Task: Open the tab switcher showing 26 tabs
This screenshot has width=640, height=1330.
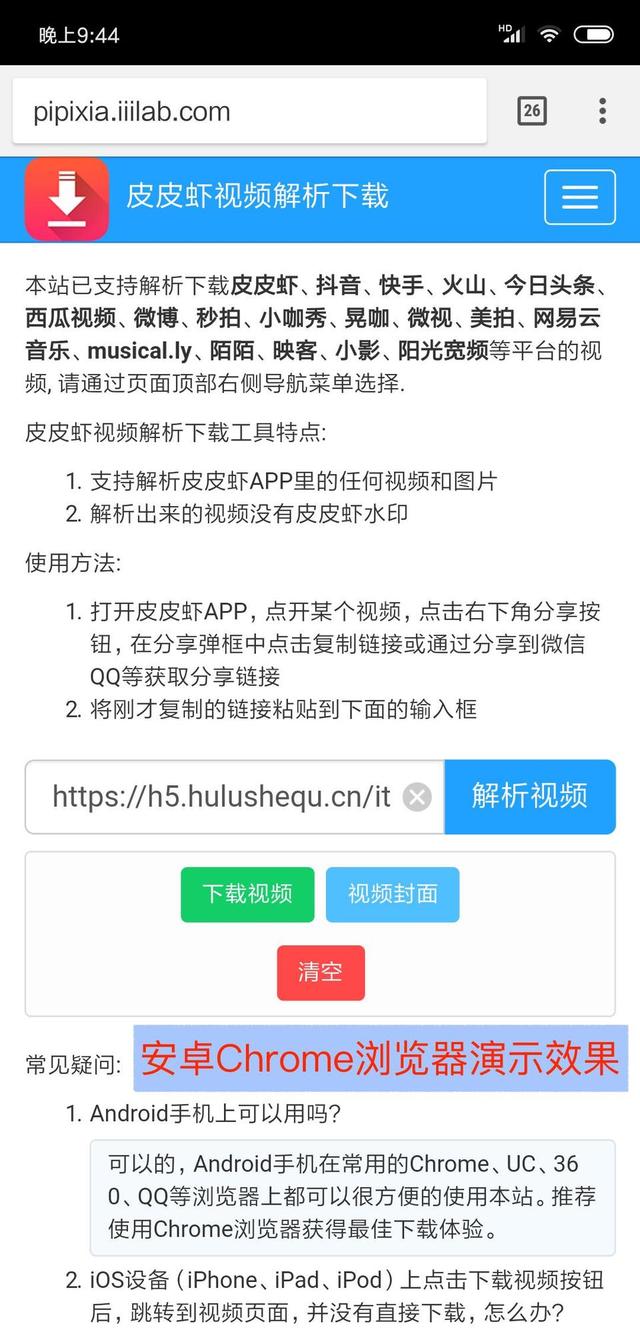Action: (532, 111)
